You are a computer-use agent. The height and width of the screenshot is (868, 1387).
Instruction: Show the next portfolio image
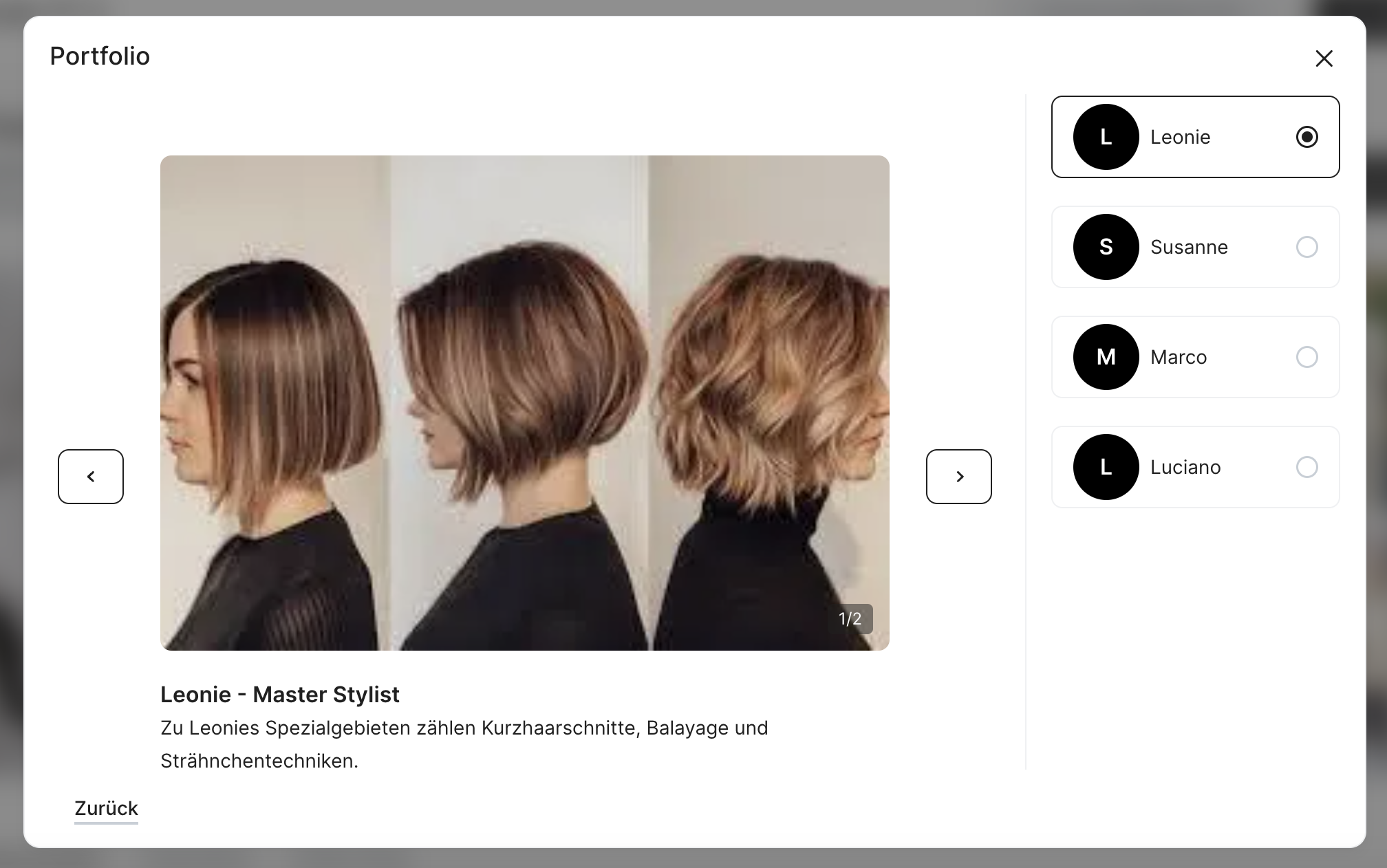(958, 477)
